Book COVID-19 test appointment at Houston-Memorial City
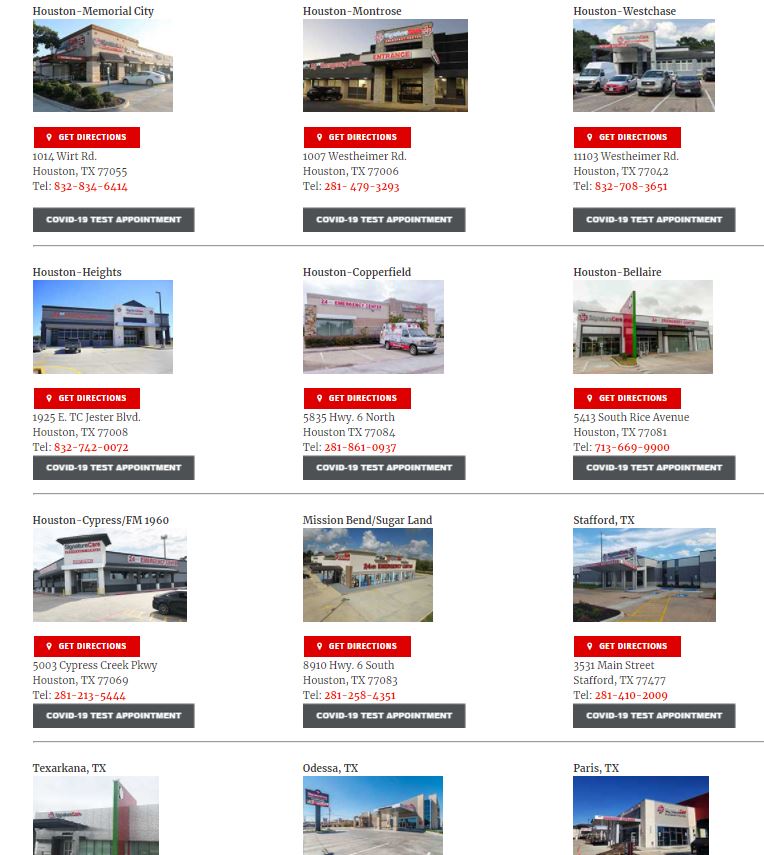 [113, 220]
